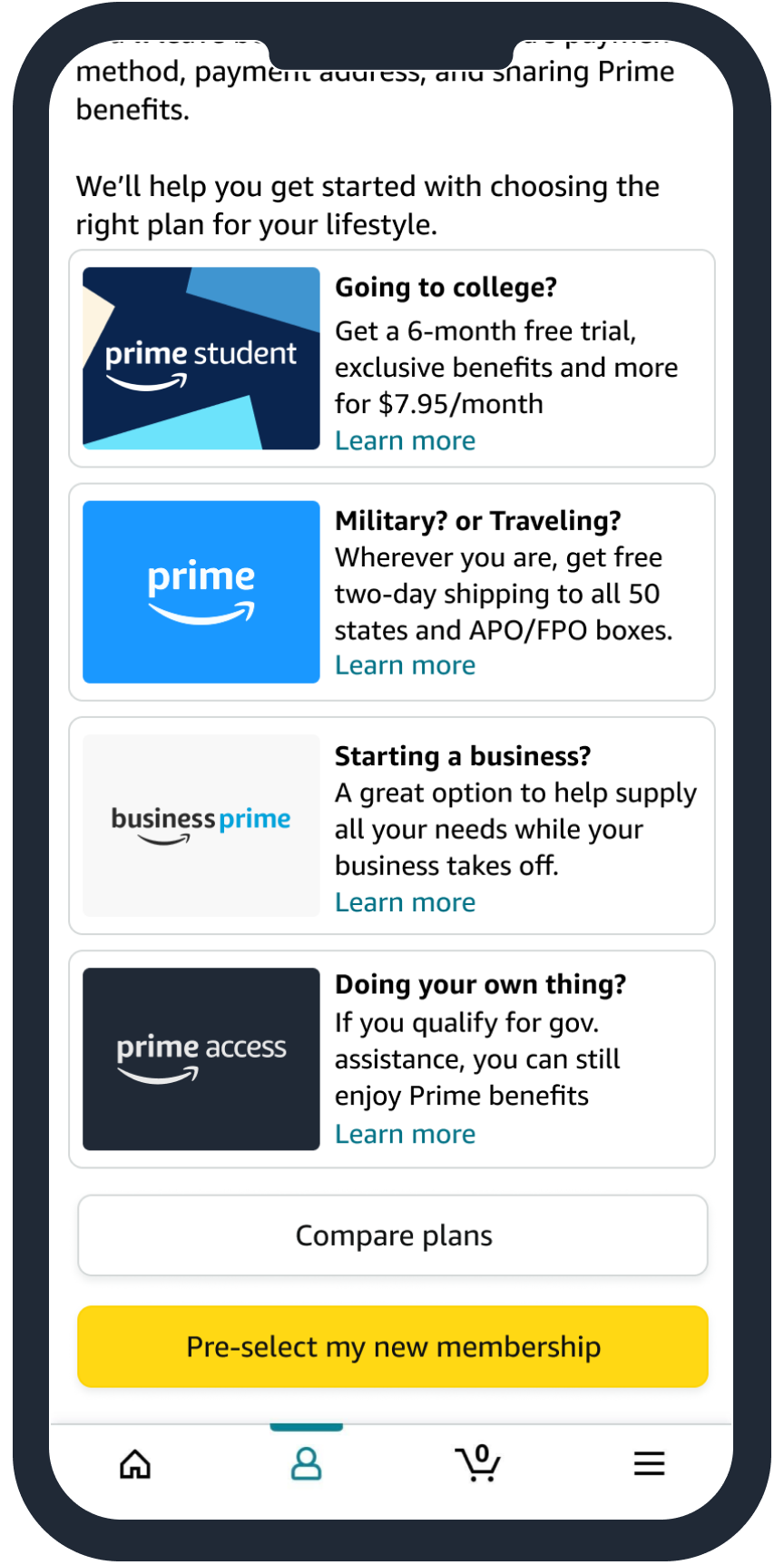The width and height of the screenshot is (784, 1565).
Task: Open Learn more for Prime Student
Action: (x=405, y=440)
